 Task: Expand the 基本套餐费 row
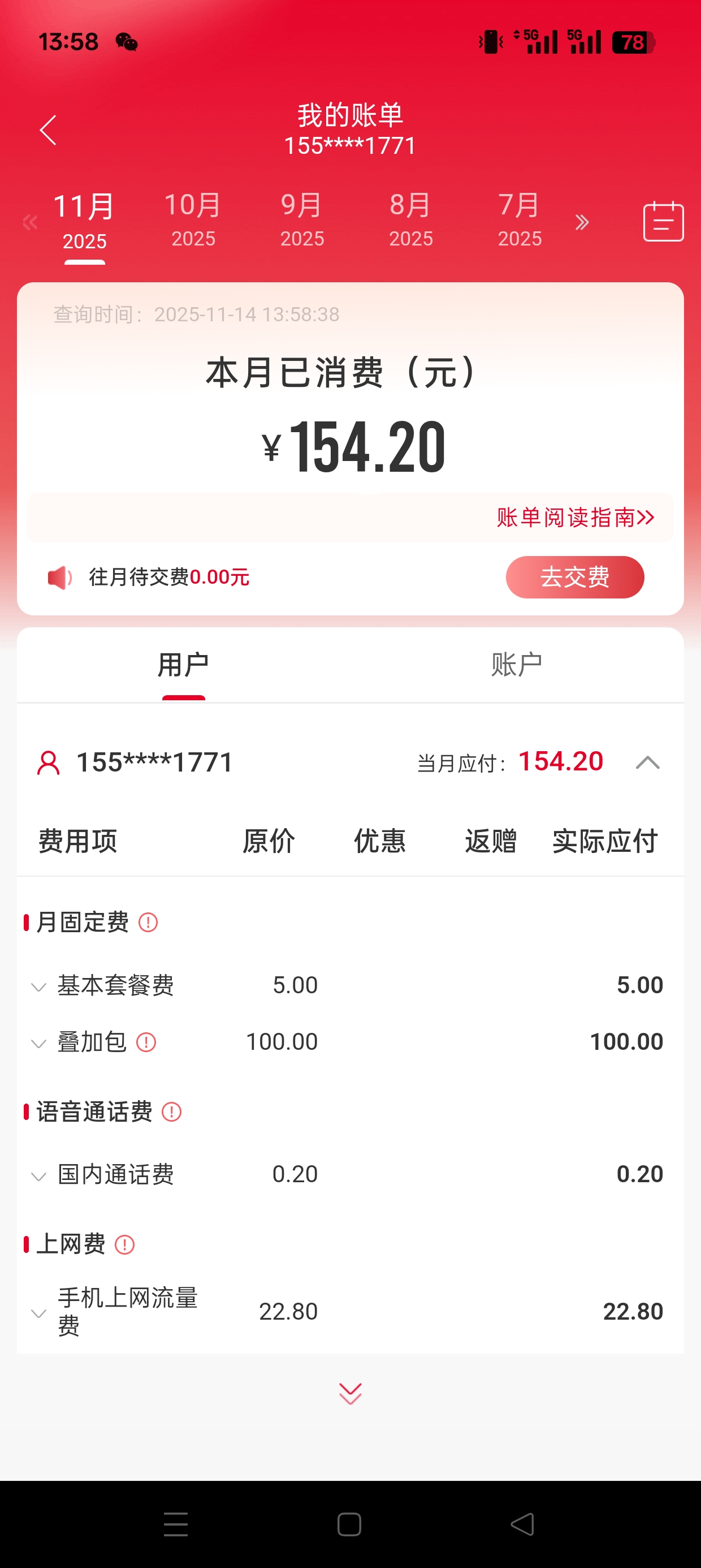(x=39, y=986)
